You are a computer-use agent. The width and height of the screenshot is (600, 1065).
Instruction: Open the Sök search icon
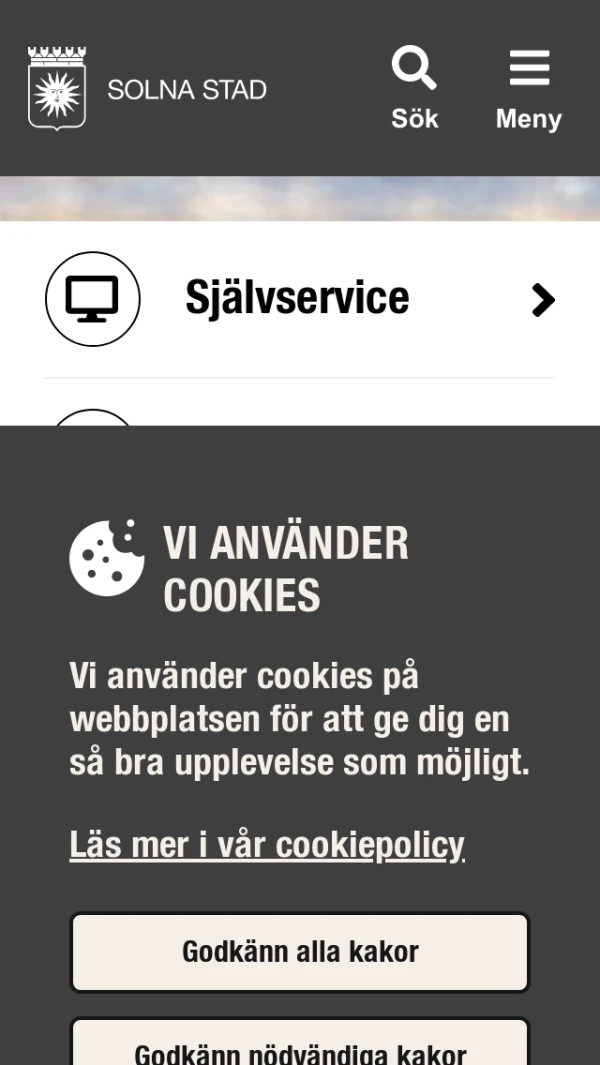click(x=414, y=88)
